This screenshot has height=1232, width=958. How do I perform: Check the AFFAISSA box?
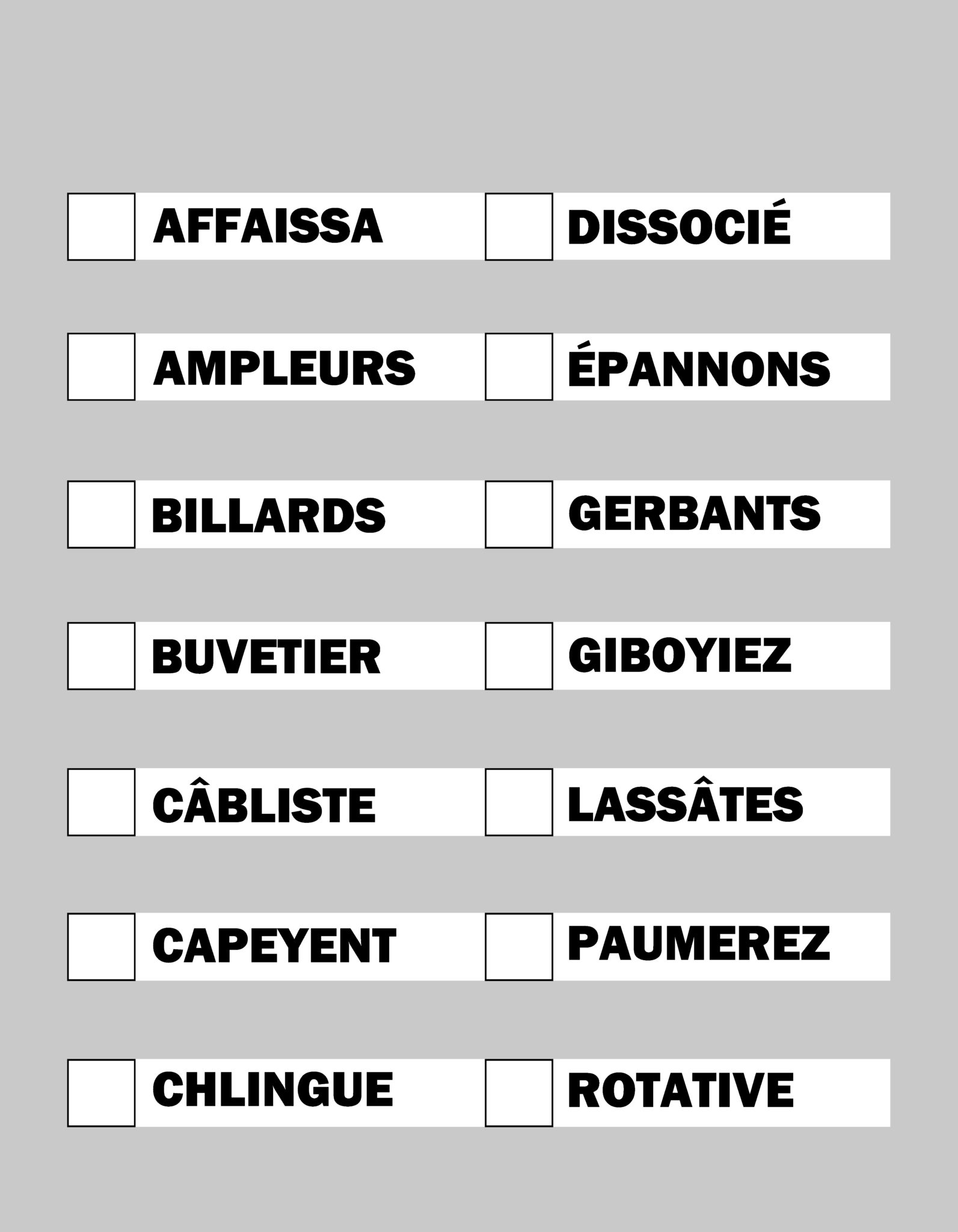point(101,227)
